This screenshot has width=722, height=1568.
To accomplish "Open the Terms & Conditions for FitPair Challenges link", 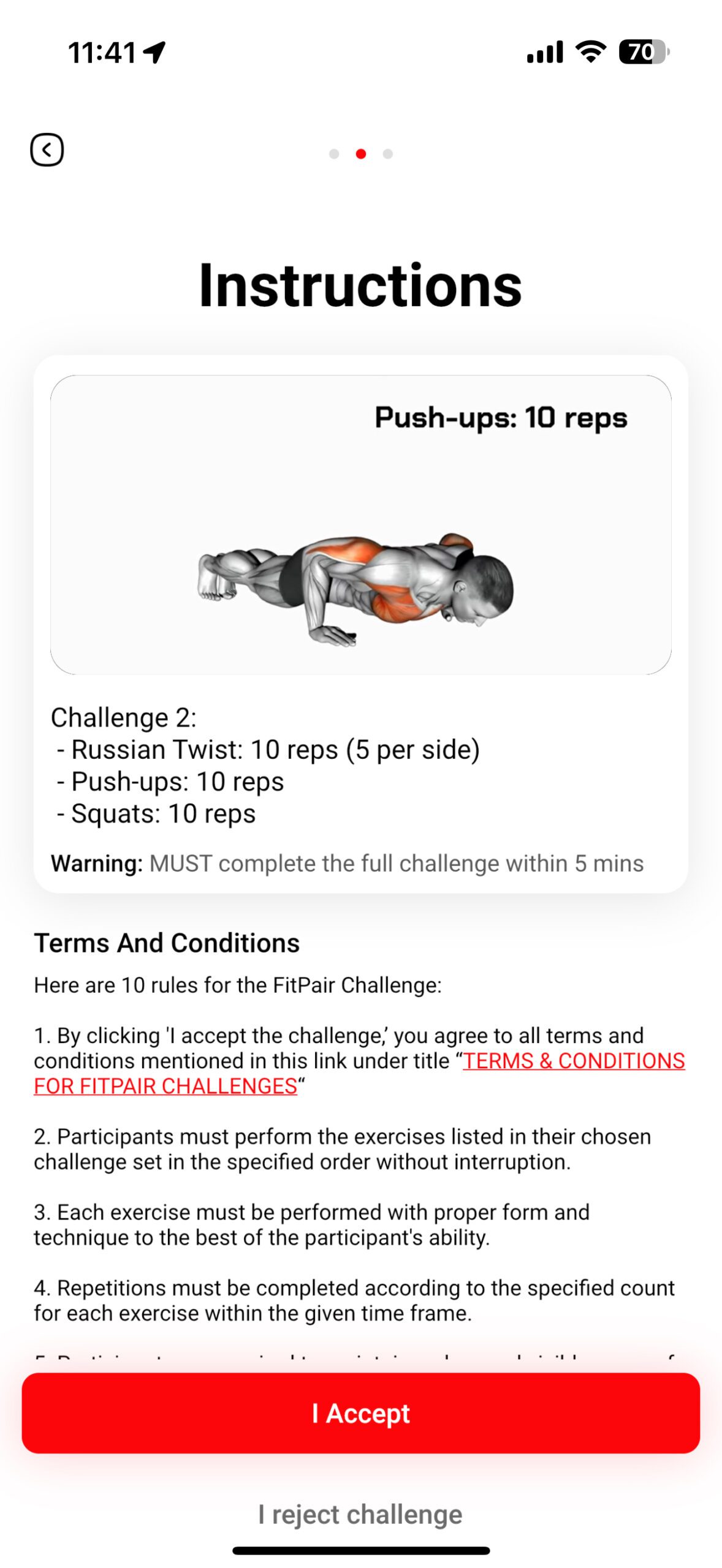I will 573,1061.
